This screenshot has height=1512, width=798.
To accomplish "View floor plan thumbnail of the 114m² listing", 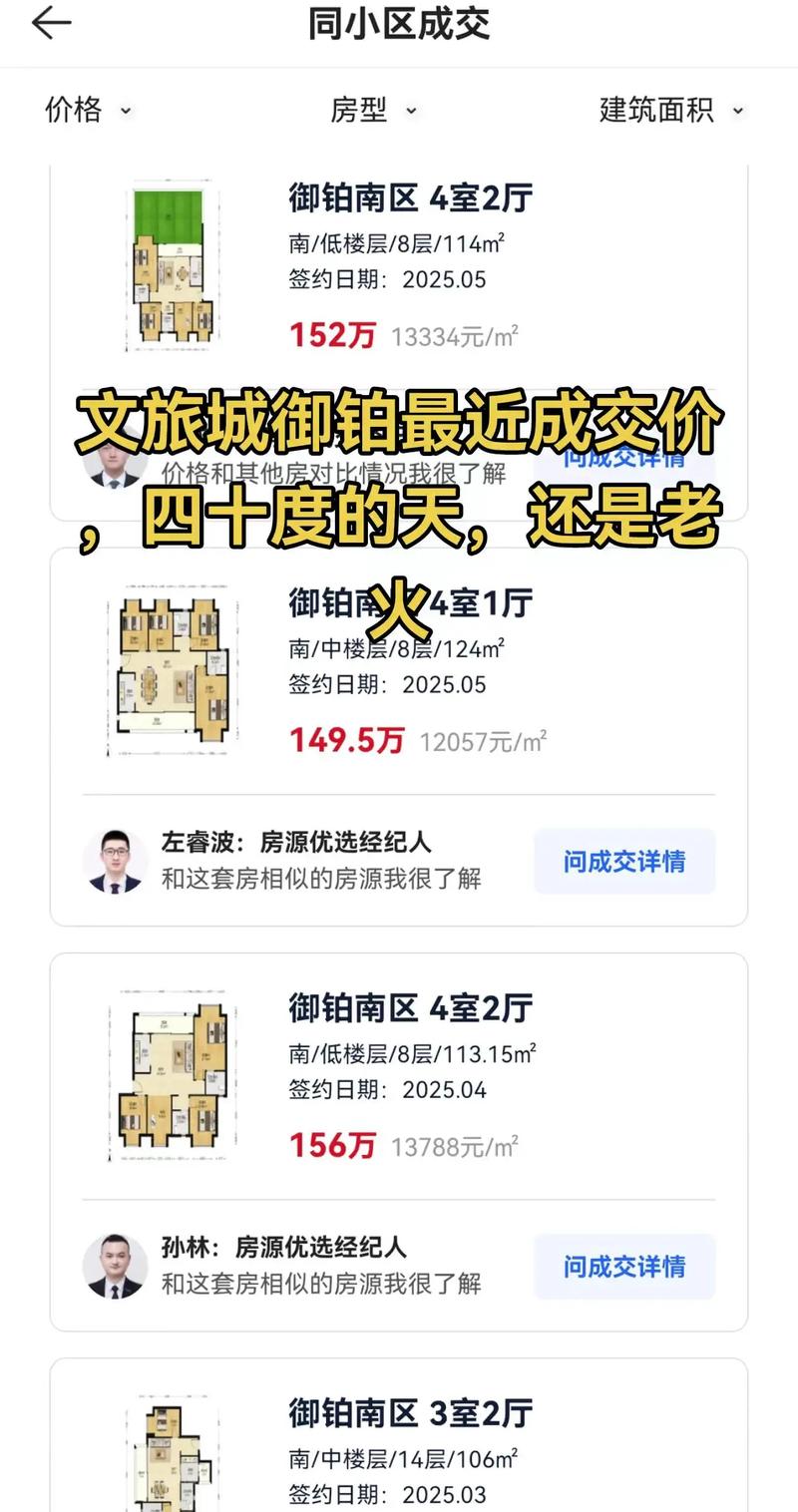I will pyautogui.click(x=172, y=264).
